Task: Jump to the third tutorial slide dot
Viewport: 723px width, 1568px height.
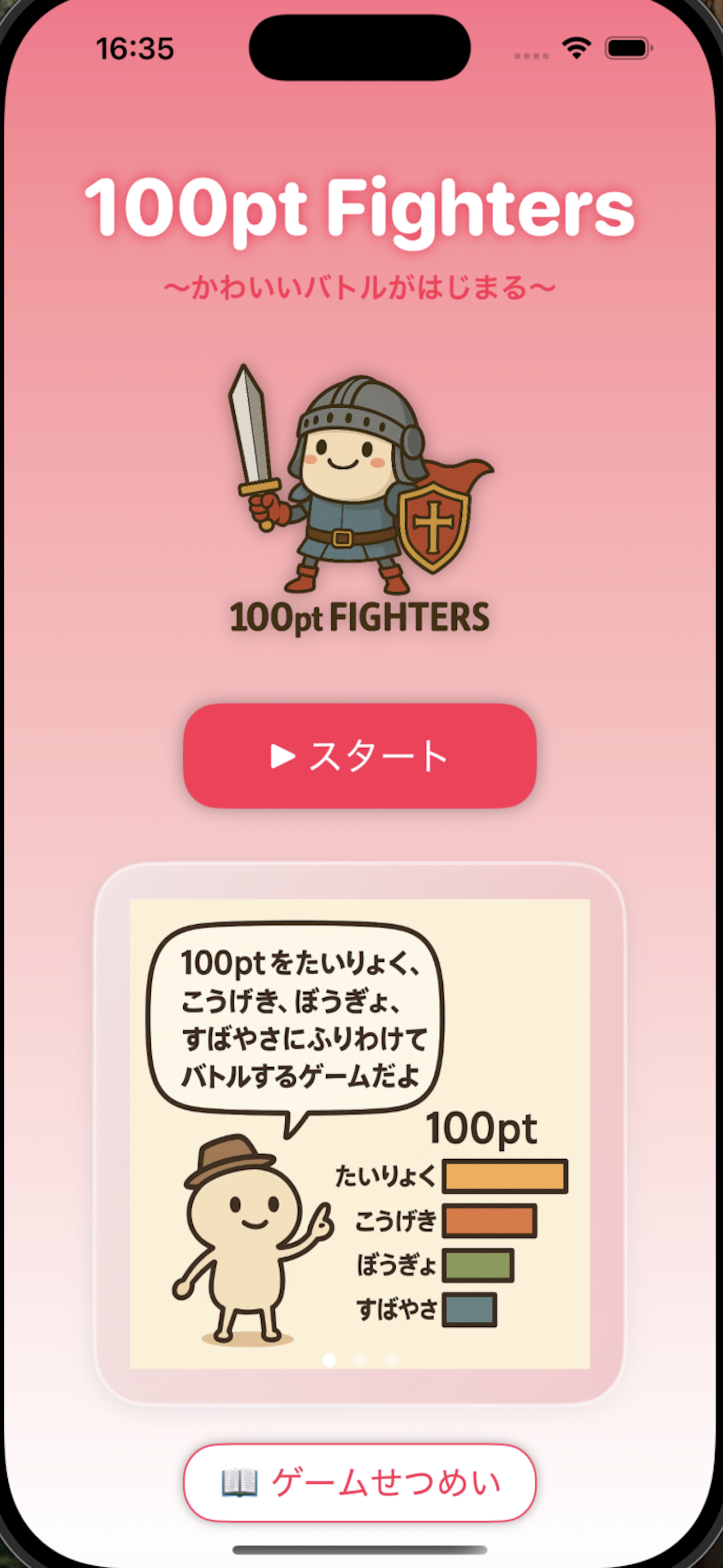Action: coord(391,1360)
